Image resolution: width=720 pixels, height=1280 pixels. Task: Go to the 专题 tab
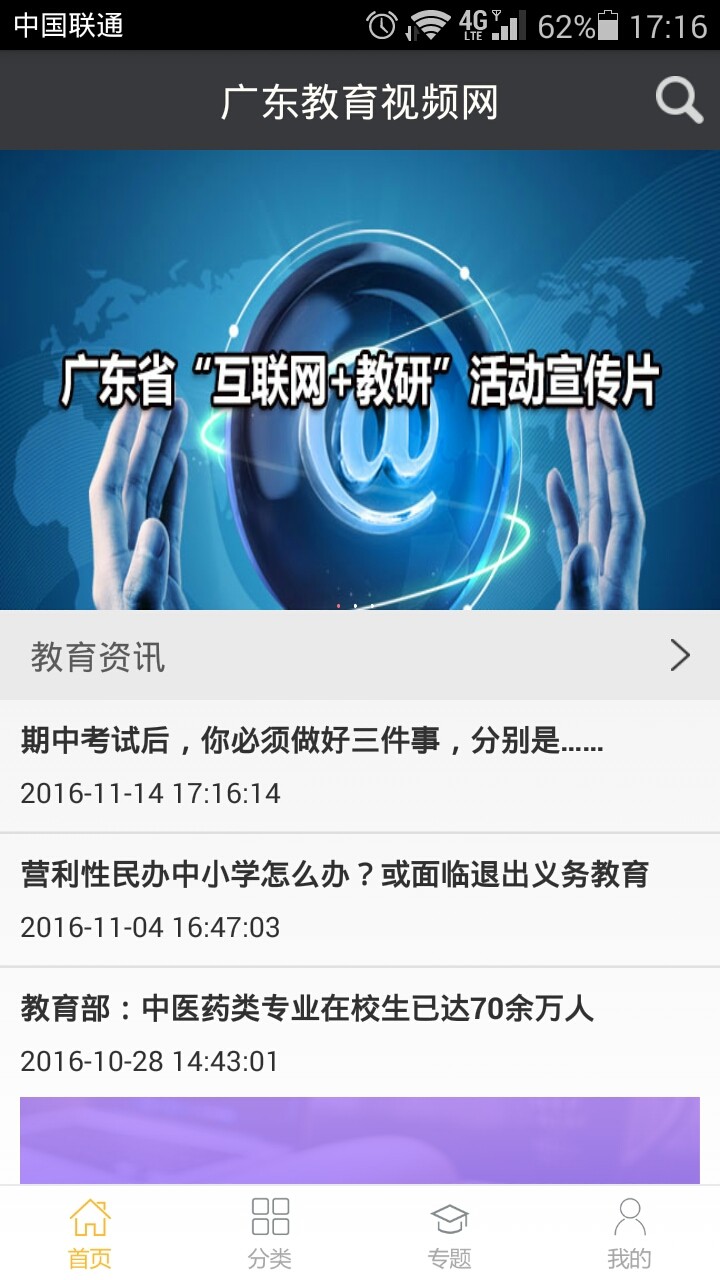(450, 1233)
